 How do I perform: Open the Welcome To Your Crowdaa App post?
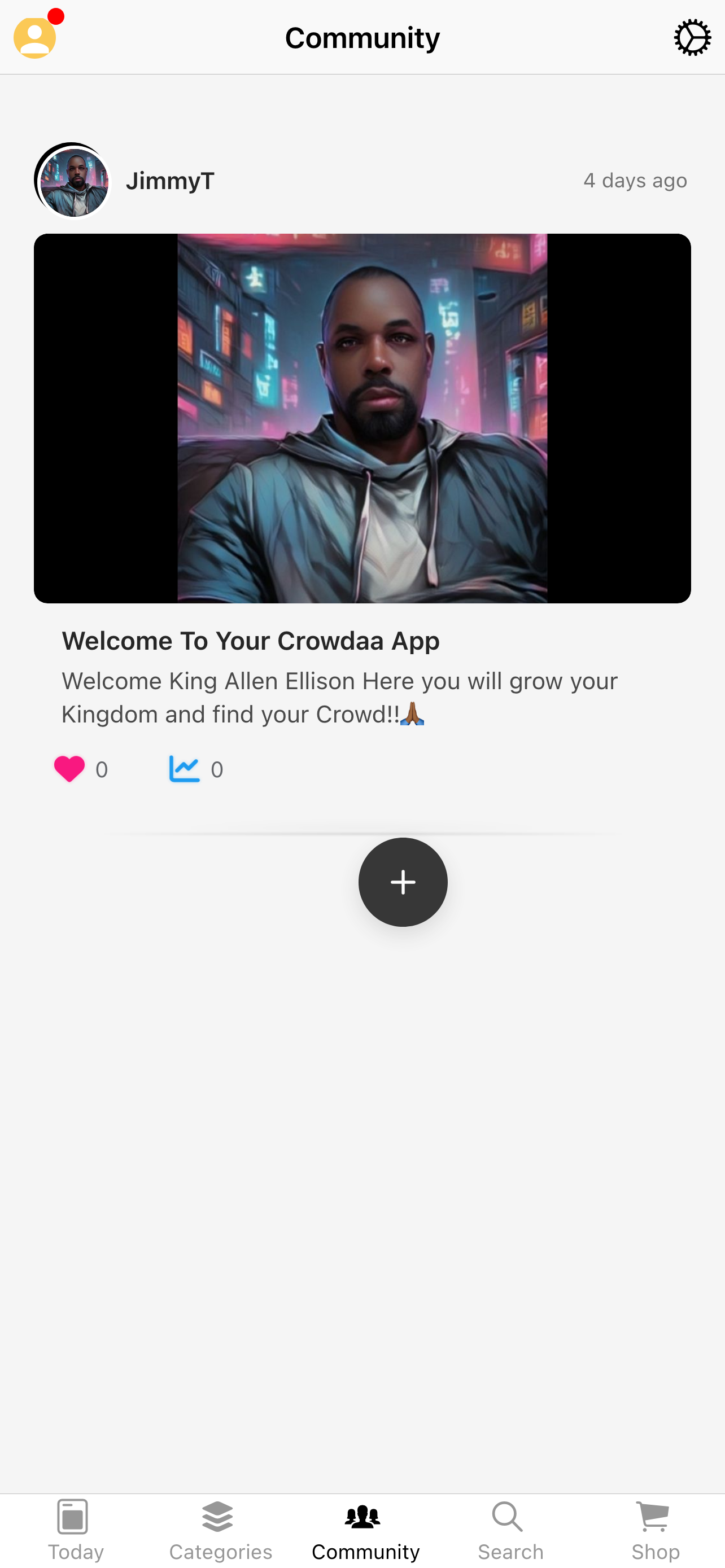tap(250, 640)
